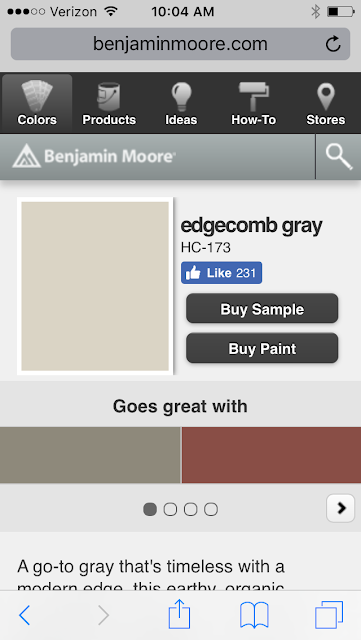Viewport: 361px width, 640px height.
Task: Open Safari bookmarks
Action: point(254,615)
